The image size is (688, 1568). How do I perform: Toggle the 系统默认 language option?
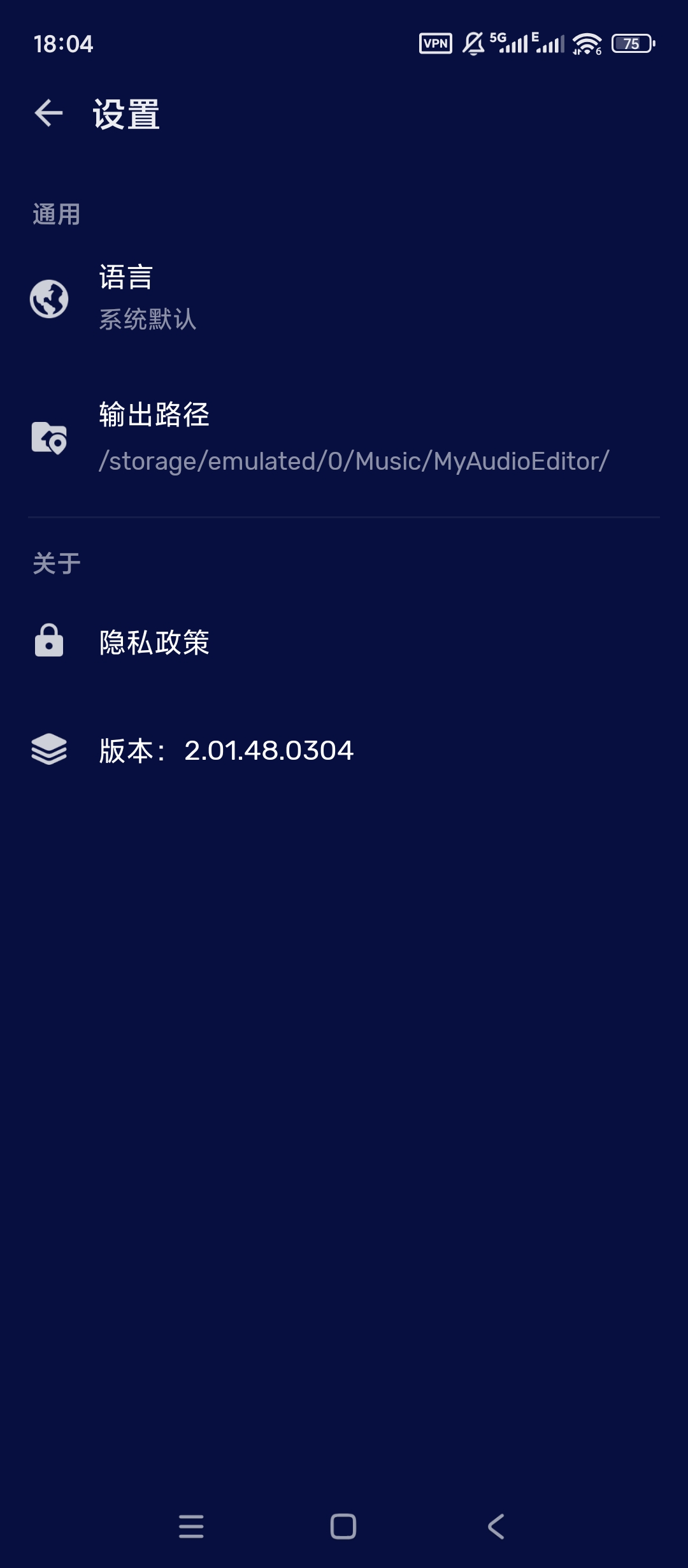click(148, 319)
